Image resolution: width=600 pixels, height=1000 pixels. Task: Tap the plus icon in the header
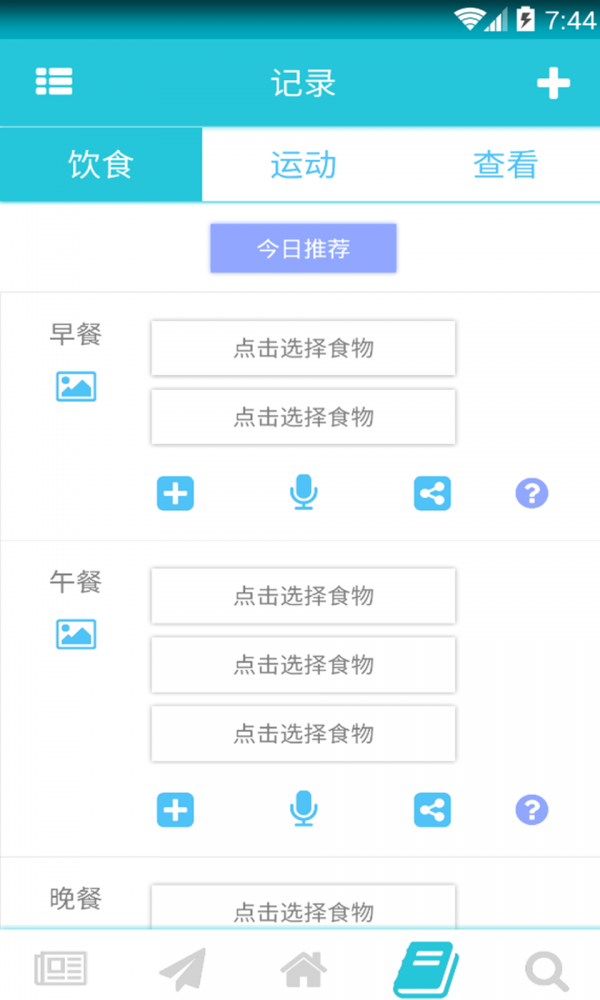(x=553, y=83)
